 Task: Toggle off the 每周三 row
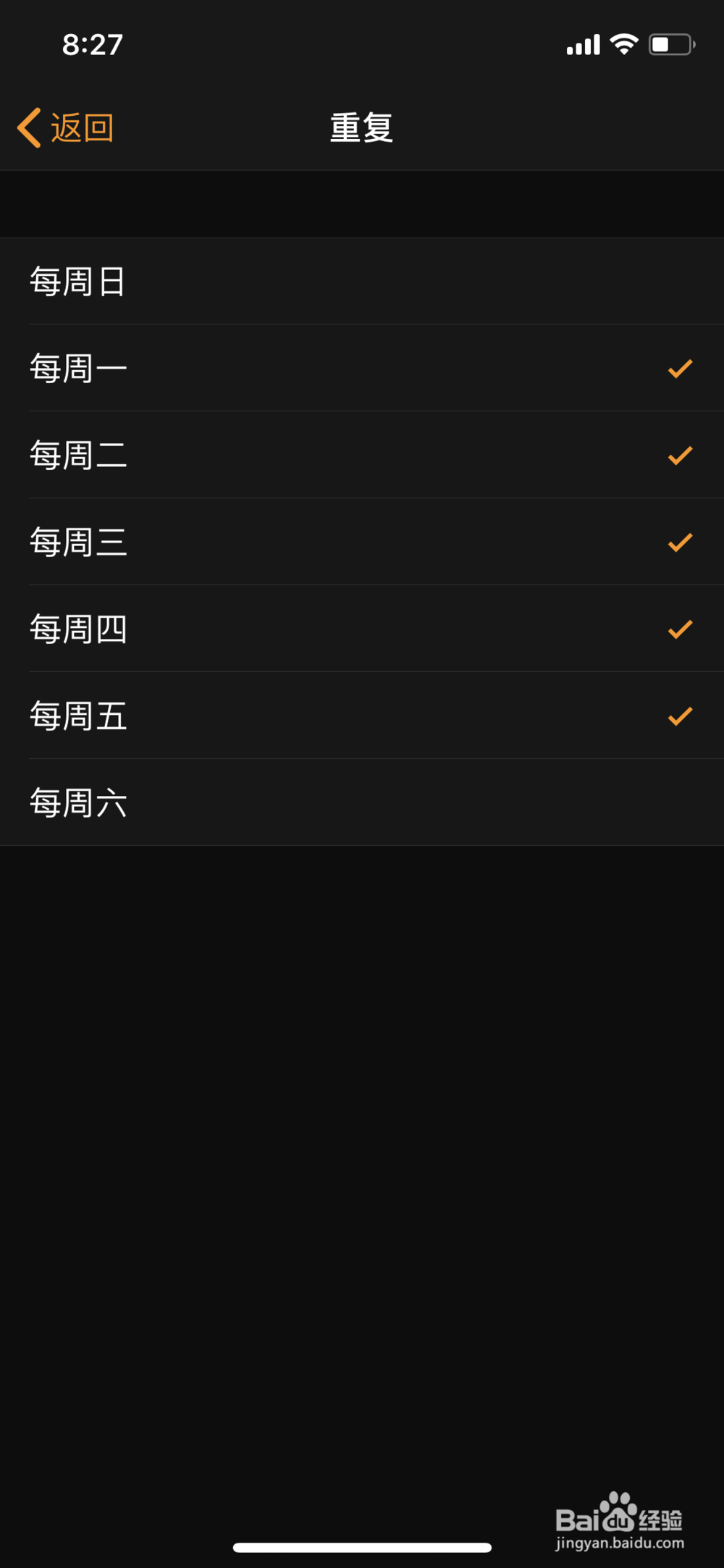tap(362, 542)
